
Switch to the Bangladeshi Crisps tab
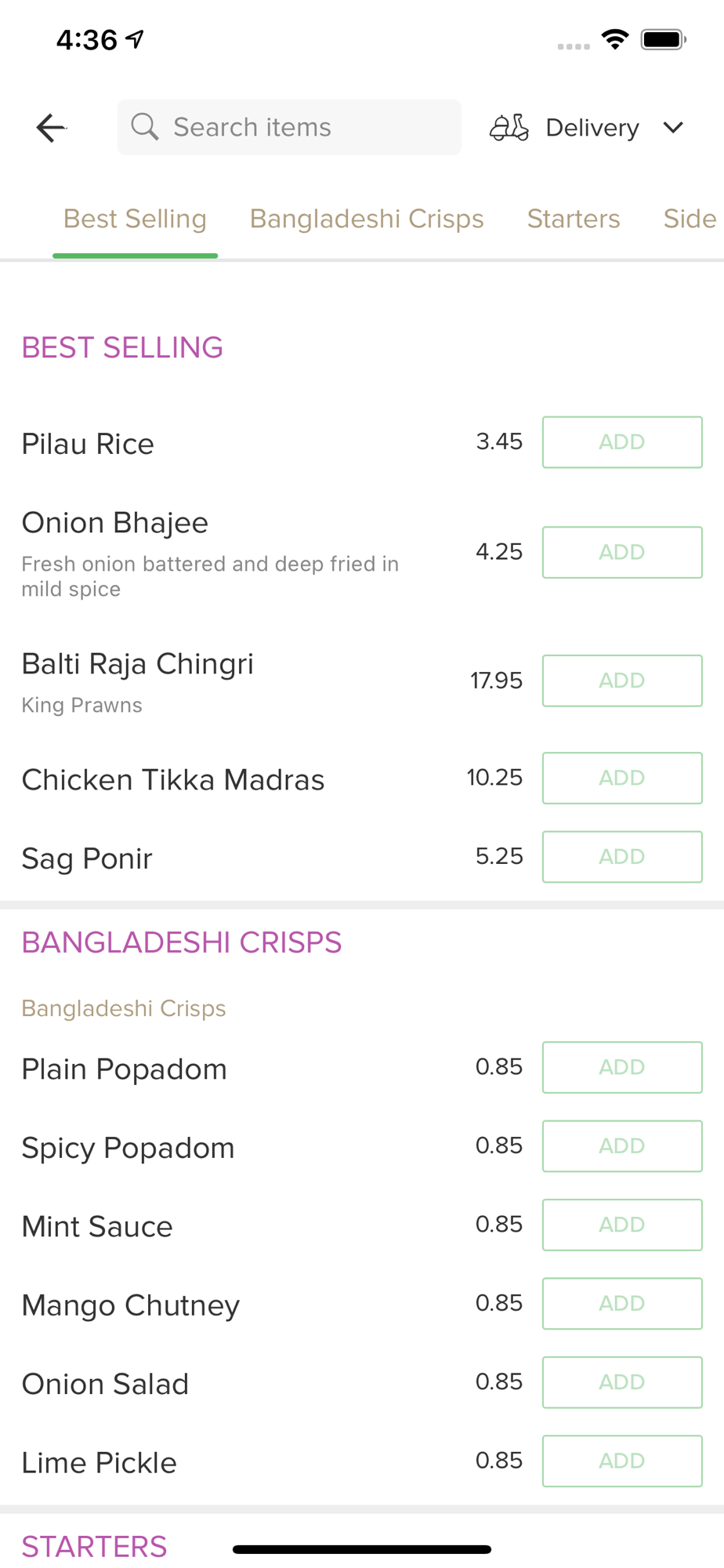(x=367, y=219)
